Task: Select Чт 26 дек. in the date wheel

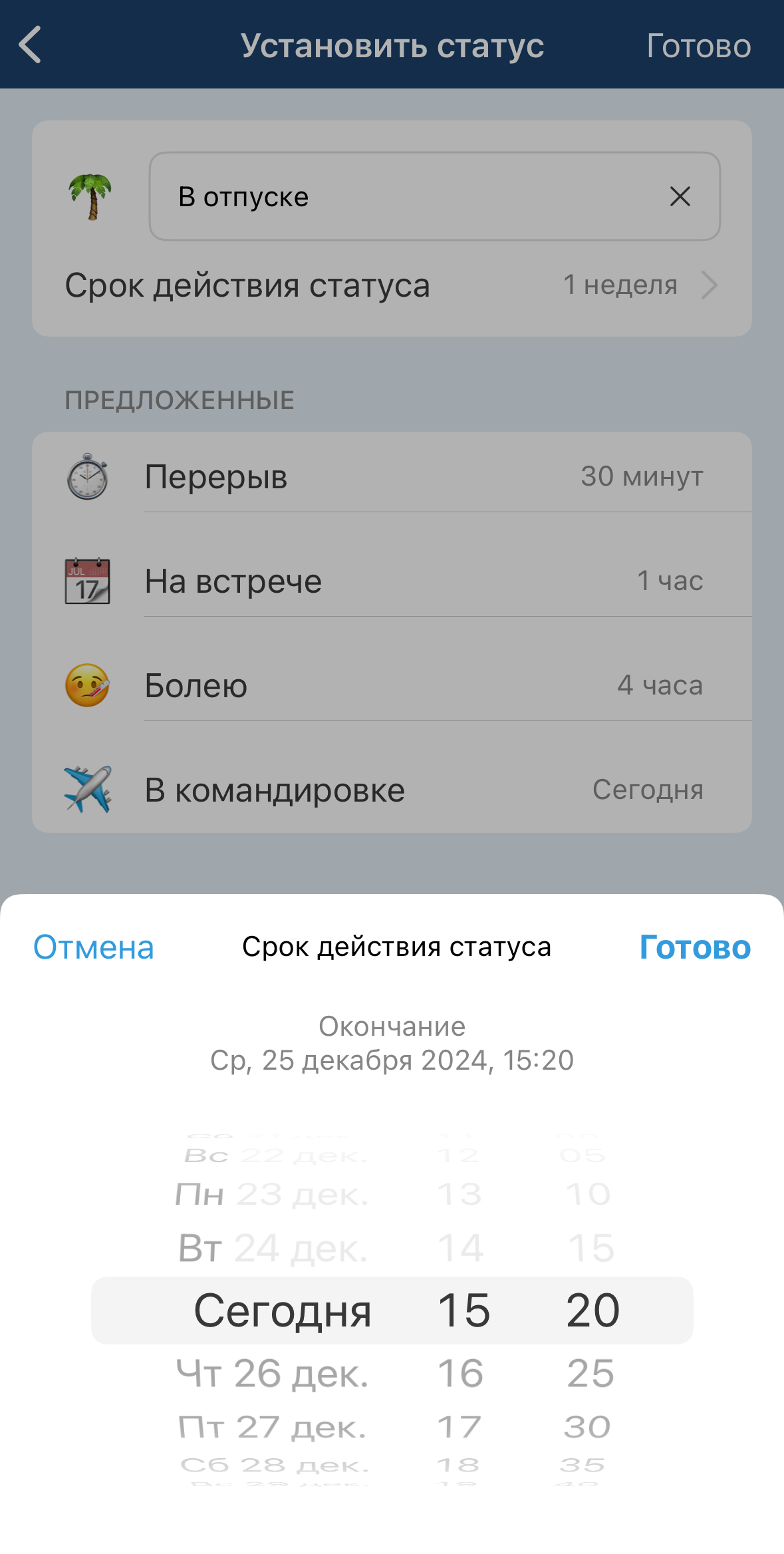Action: pos(273,1374)
